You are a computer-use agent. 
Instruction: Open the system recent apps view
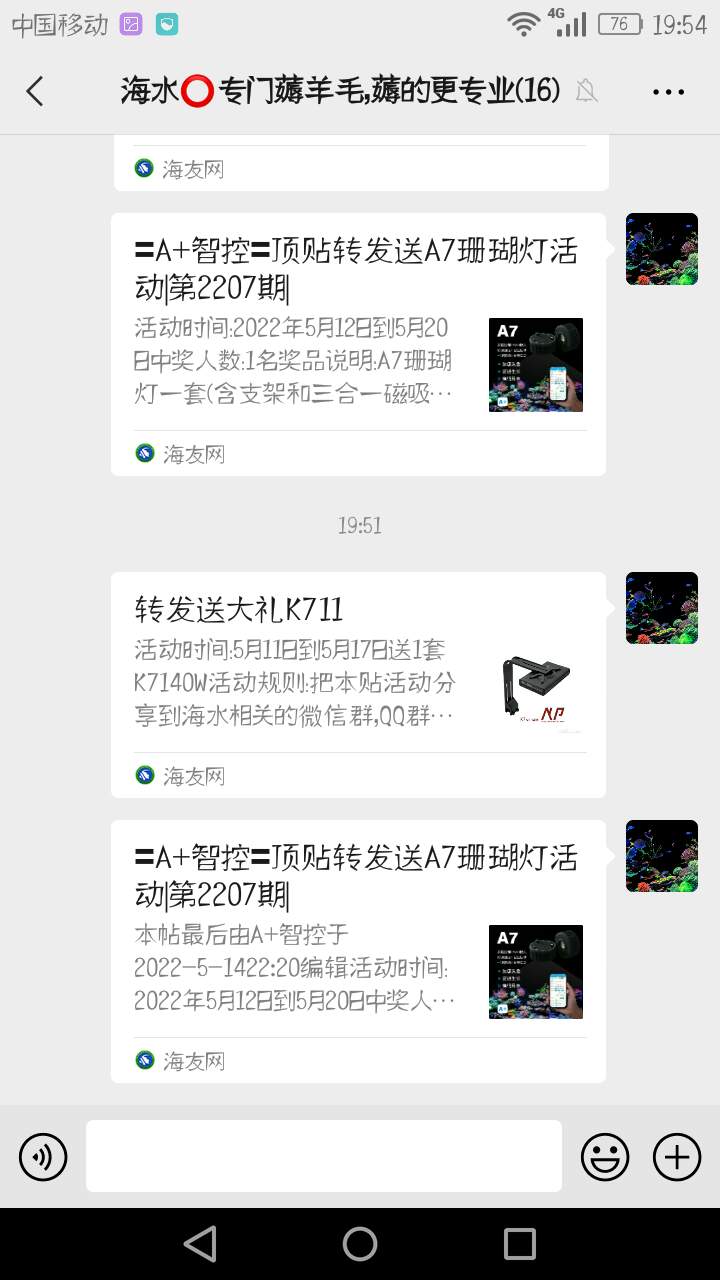pos(519,1244)
